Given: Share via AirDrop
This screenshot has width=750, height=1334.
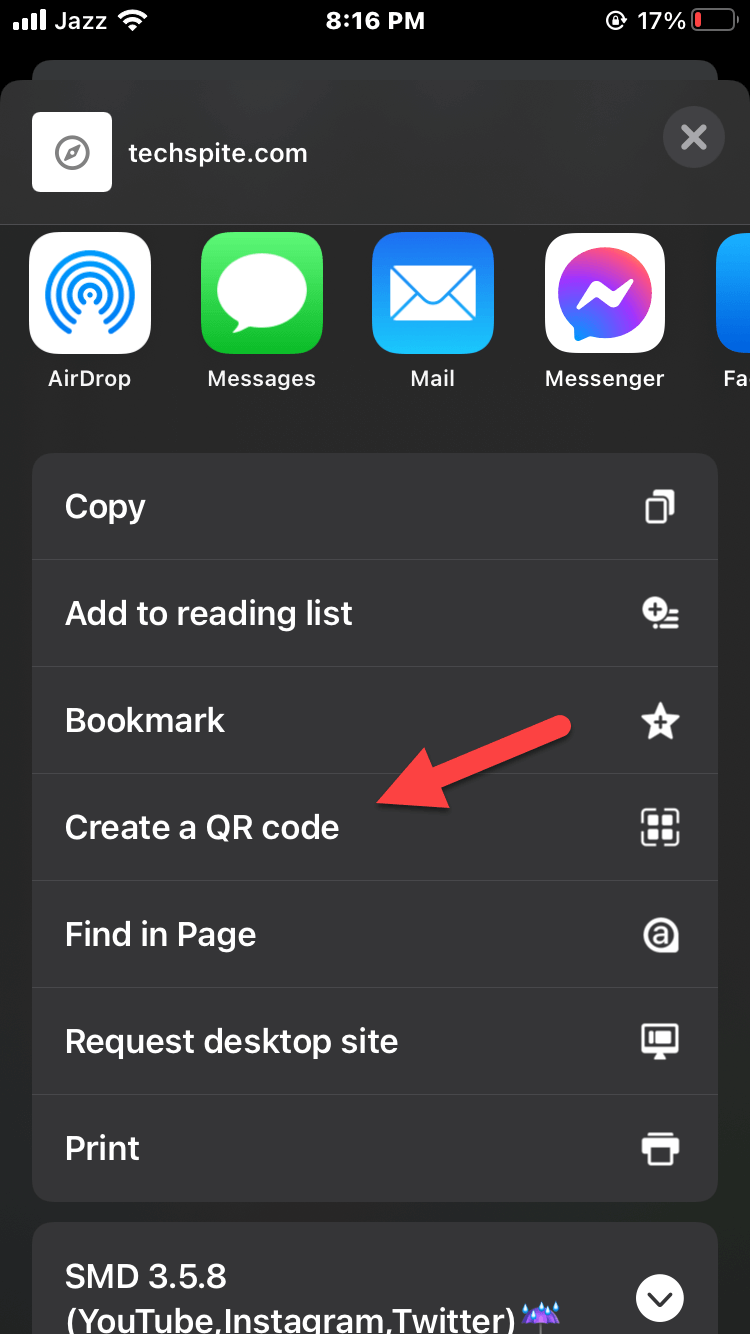Looking at the screenshot, I should pos(90,294).
